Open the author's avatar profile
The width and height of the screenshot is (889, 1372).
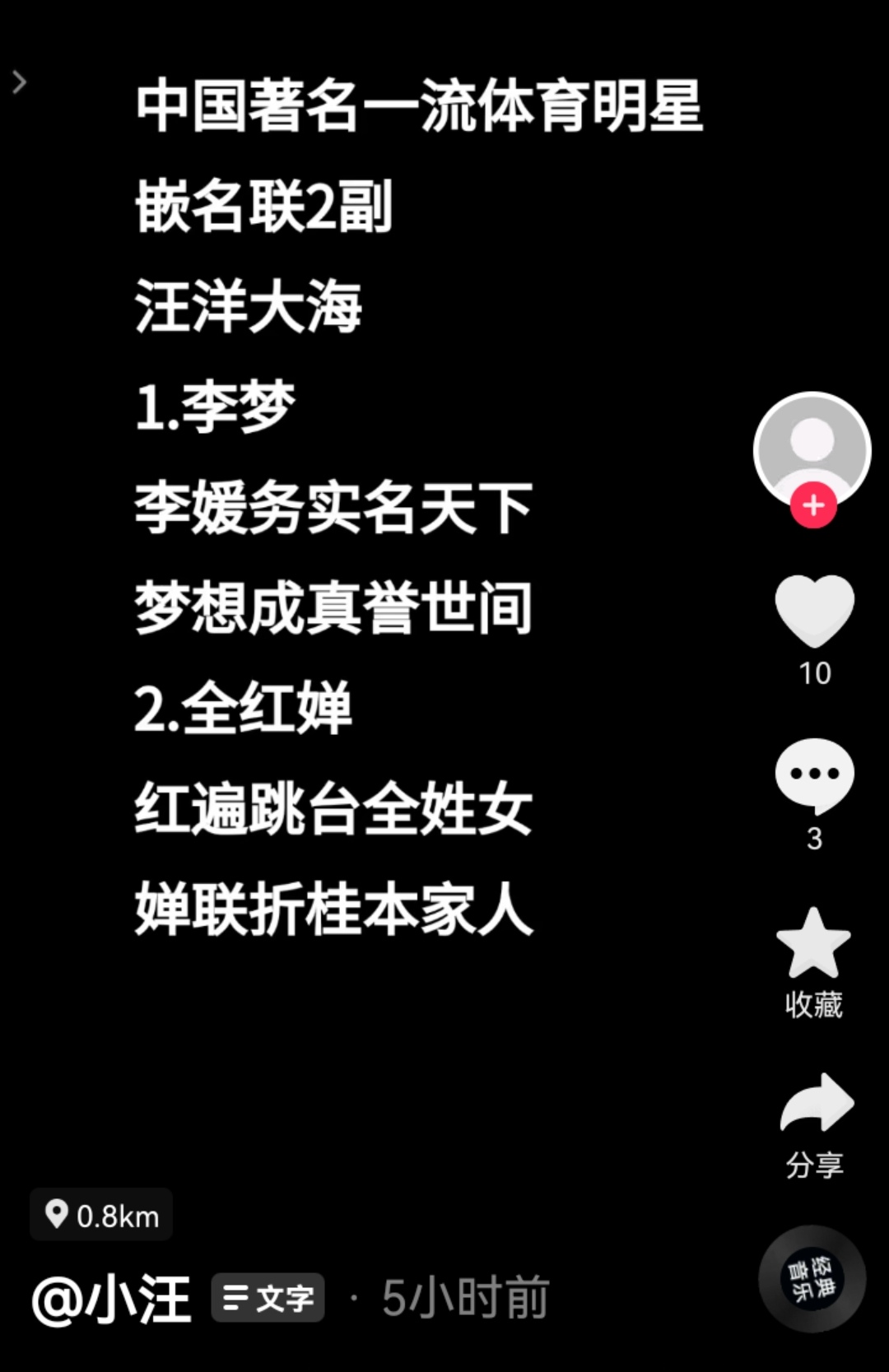click(812, 444)
